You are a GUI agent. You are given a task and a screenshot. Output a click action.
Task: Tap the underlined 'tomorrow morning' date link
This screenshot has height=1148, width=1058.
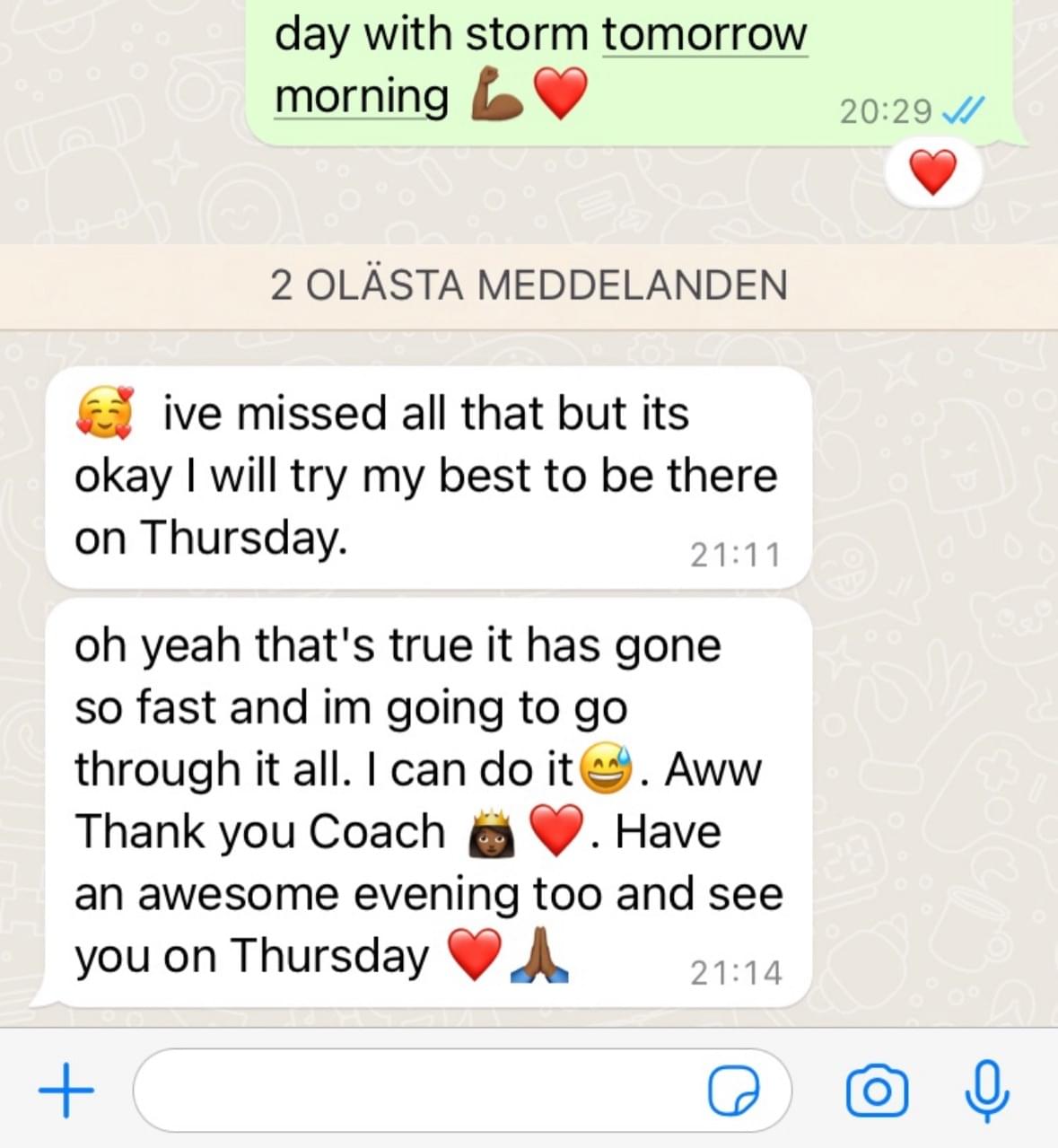(704, 36)
